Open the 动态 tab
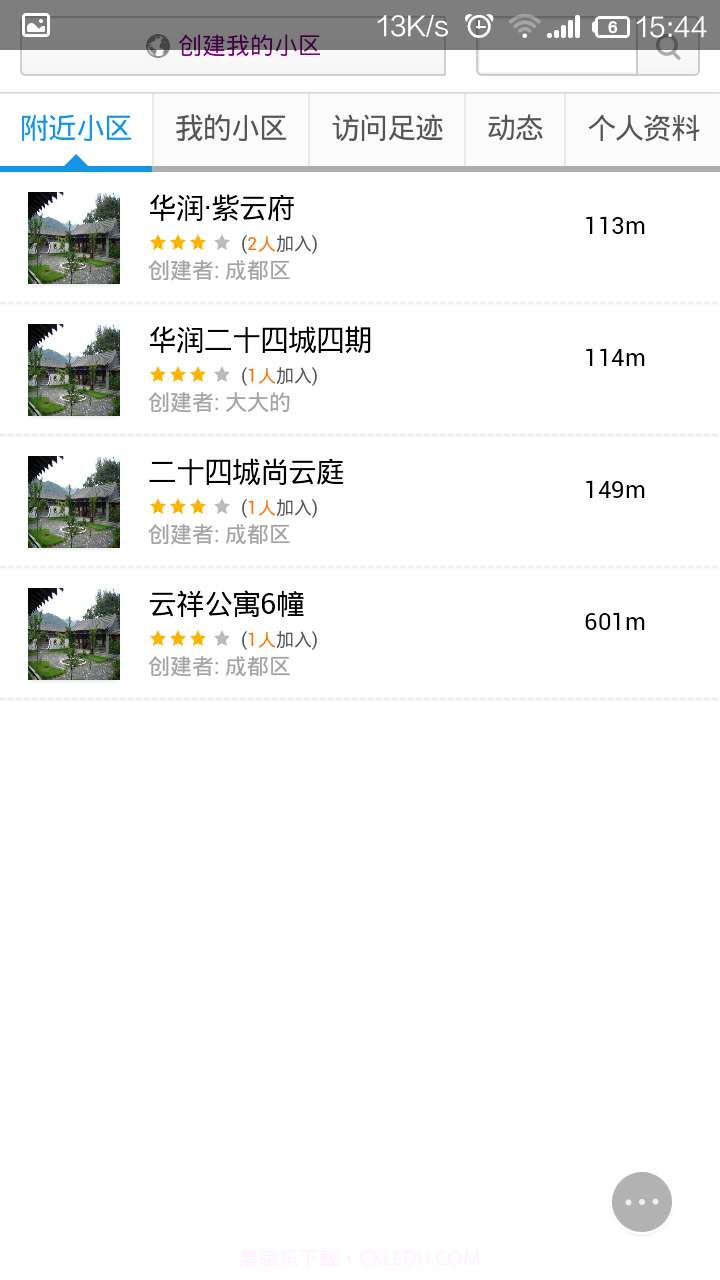This screenshot has height=1280, width=720. (515, 129)
